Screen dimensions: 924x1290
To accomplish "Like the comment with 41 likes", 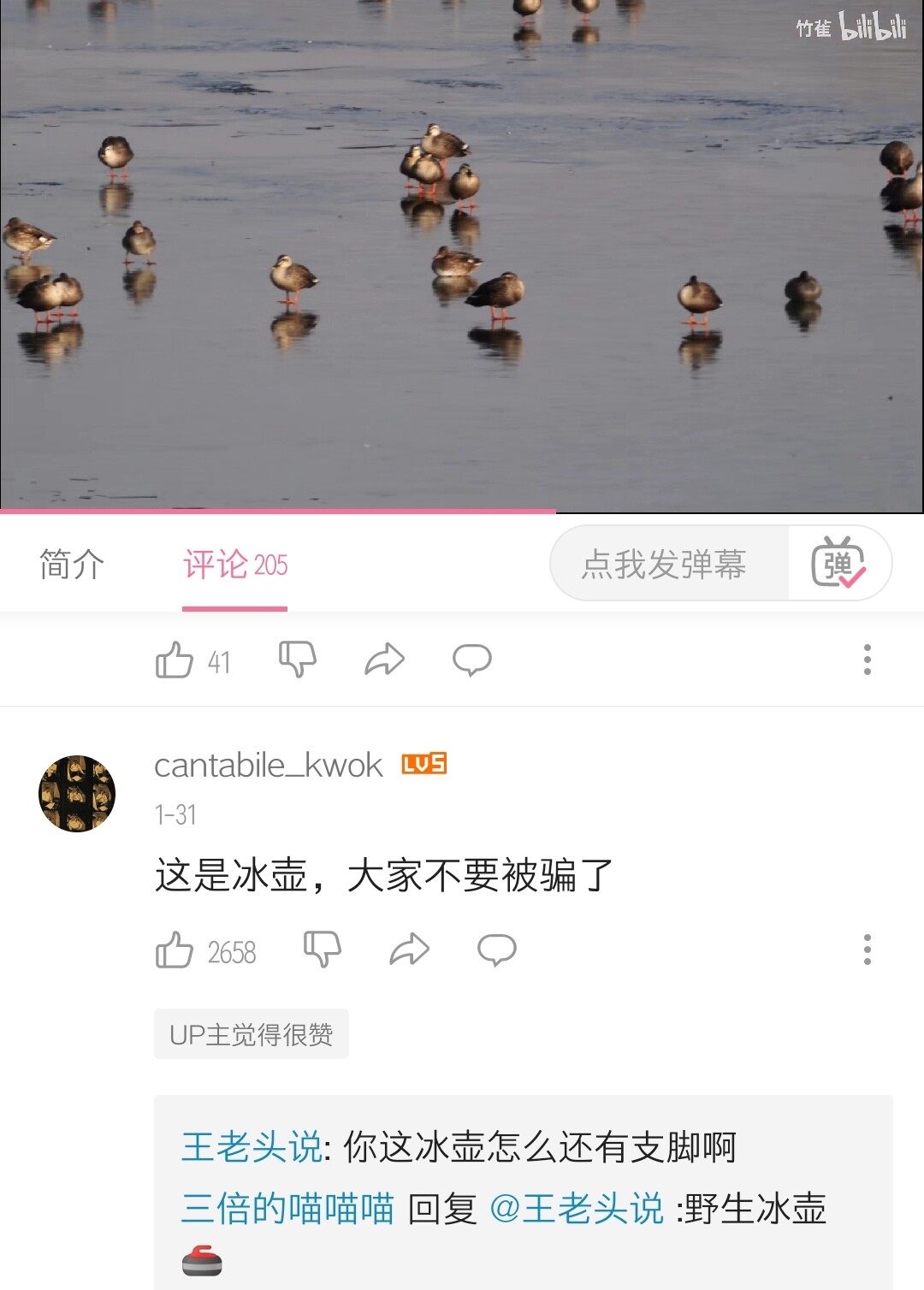I will (x=175, y=660).
